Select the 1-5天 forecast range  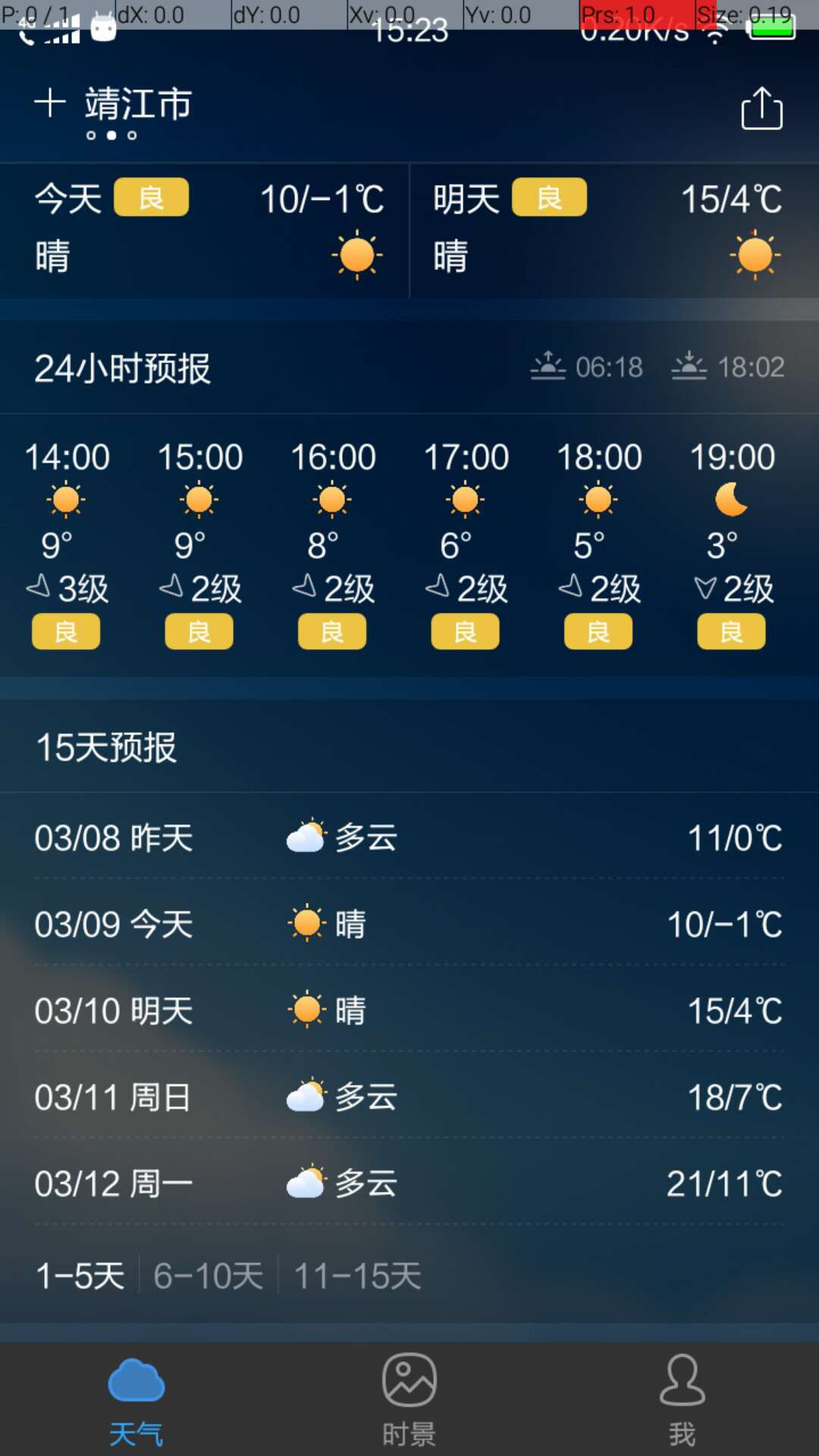80,1276
